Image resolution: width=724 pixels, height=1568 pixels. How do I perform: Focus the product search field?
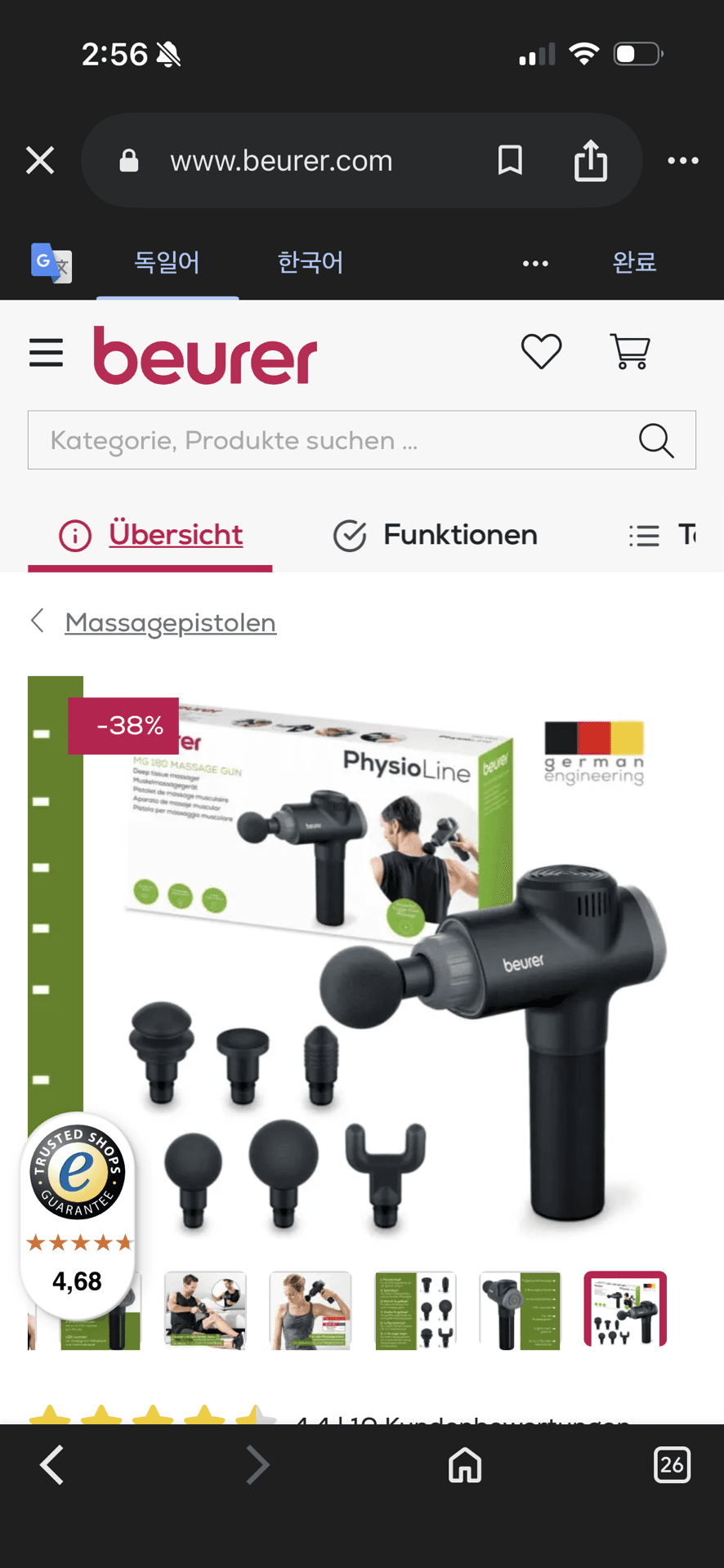click(327, 440)
